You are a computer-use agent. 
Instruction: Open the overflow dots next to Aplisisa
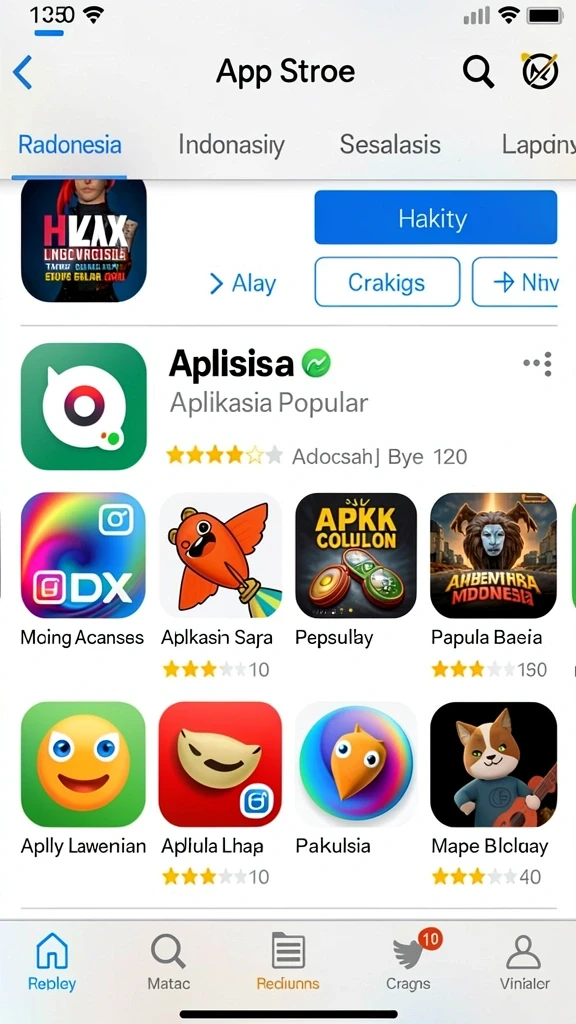[x=539, y=364]
